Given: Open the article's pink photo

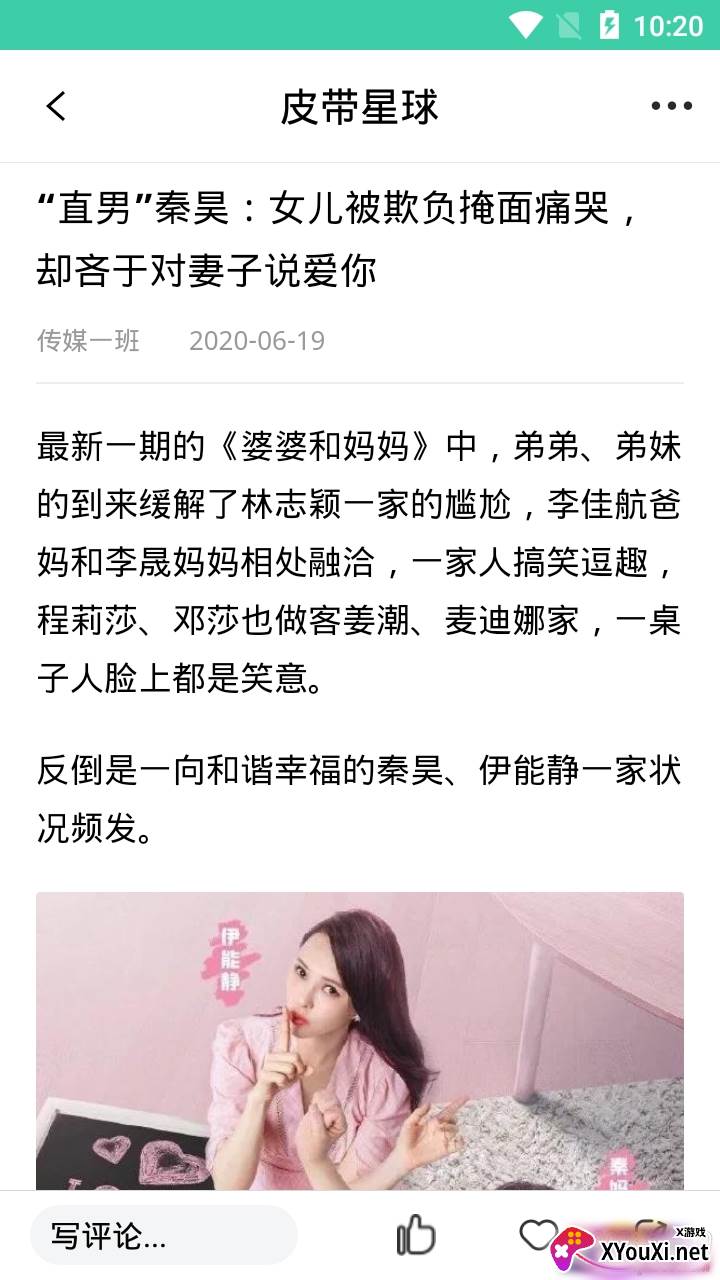Looking at the screenshot, I should [x=360, y=1040].
